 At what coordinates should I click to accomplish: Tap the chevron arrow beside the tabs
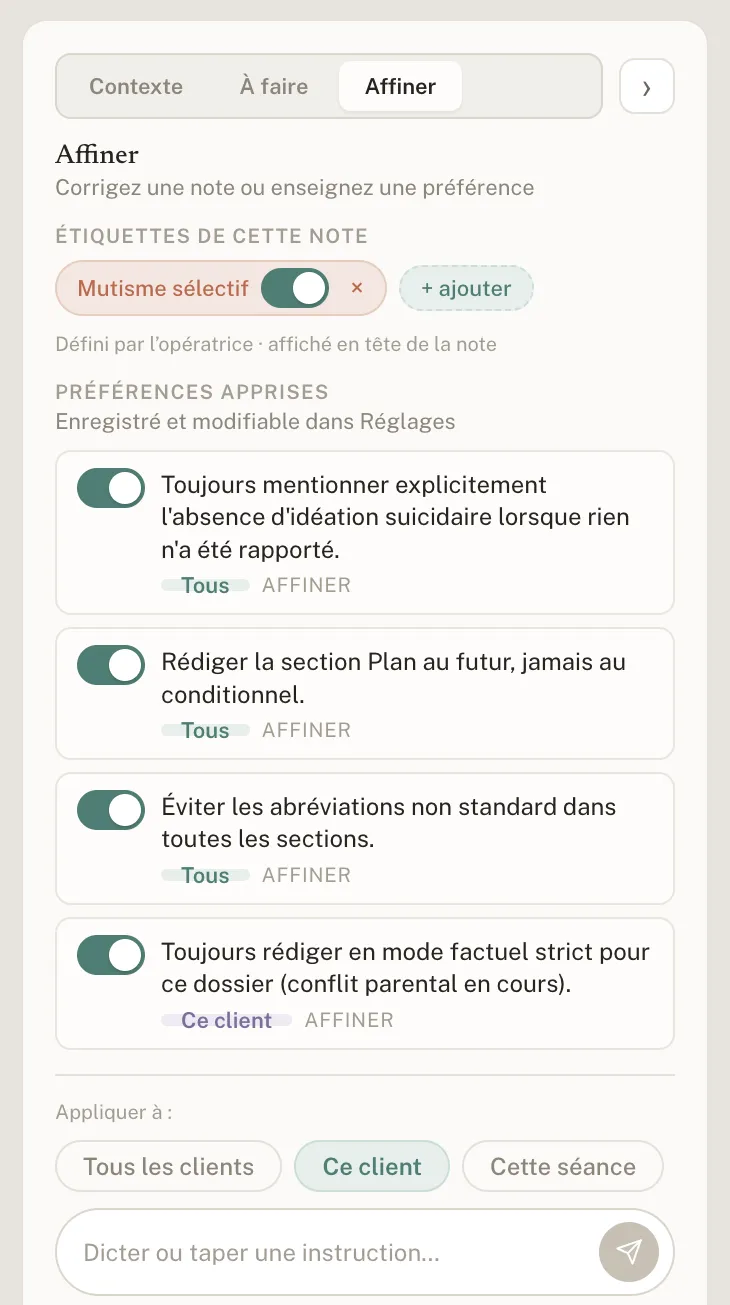(x=647, y=87)
